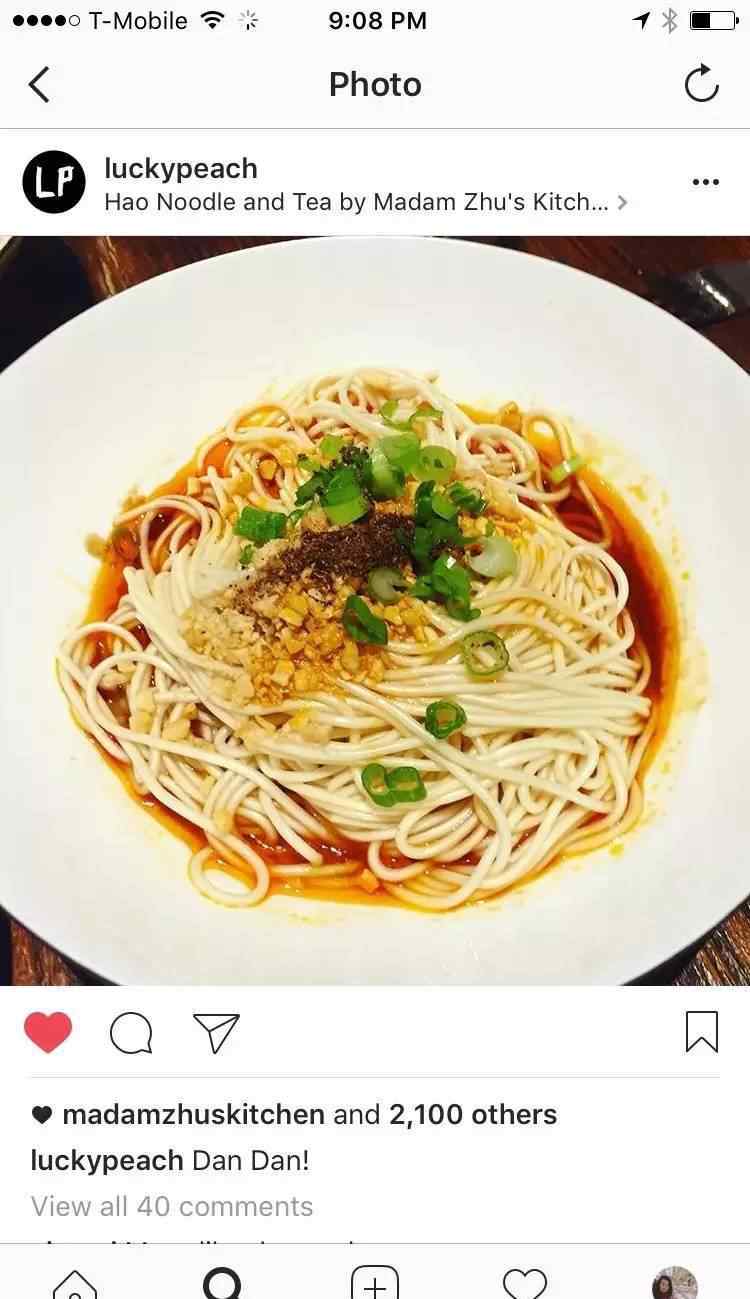Image resolution: width=750 pixels, height=1299 pixels.
Task: Open the Search tab
Action: click(223, 1283)
